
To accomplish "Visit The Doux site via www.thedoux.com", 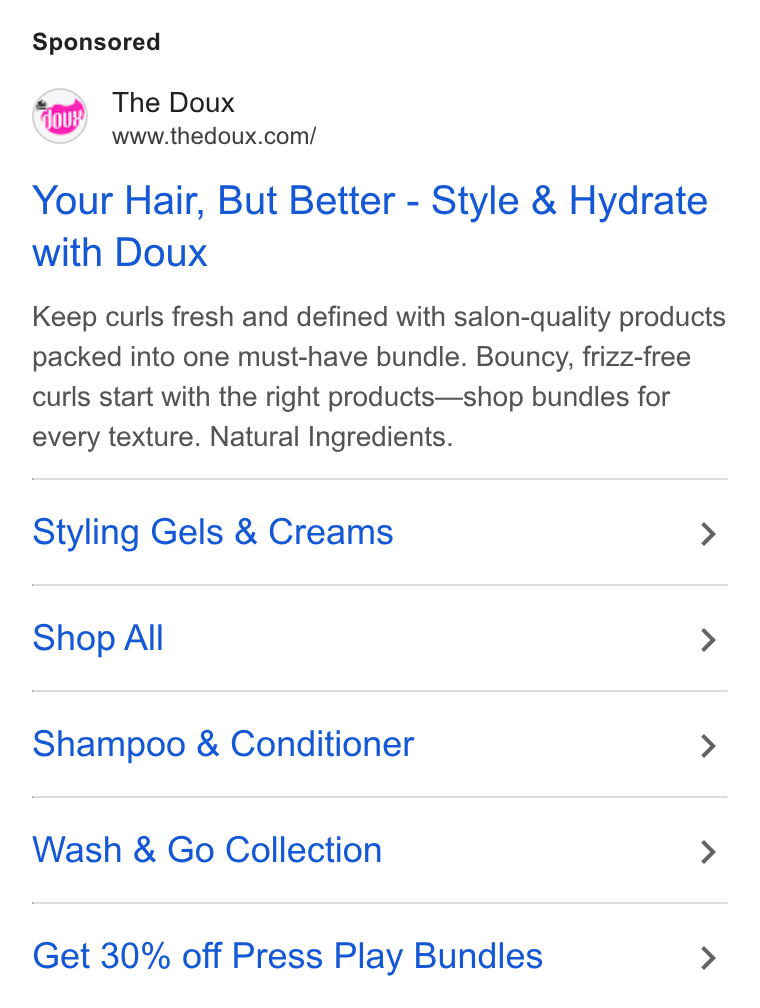I will (213, 136).
